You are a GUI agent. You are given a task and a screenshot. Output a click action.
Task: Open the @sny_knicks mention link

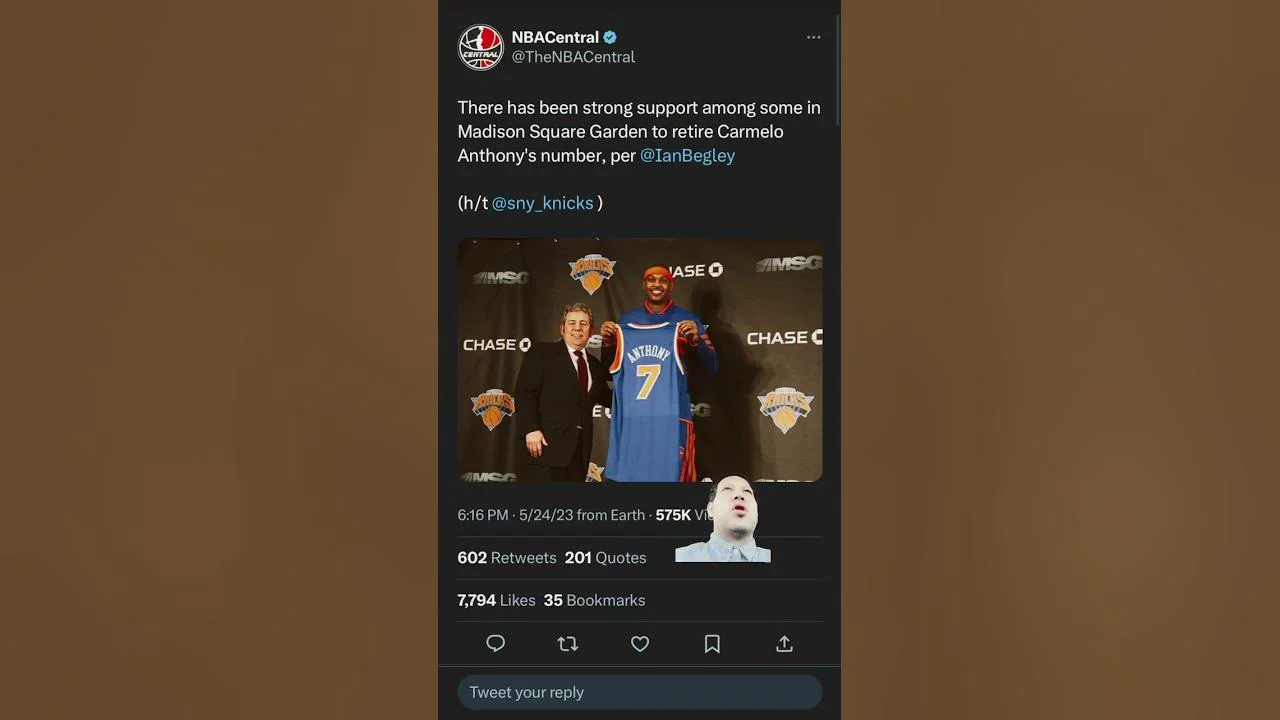coord(542,203)
